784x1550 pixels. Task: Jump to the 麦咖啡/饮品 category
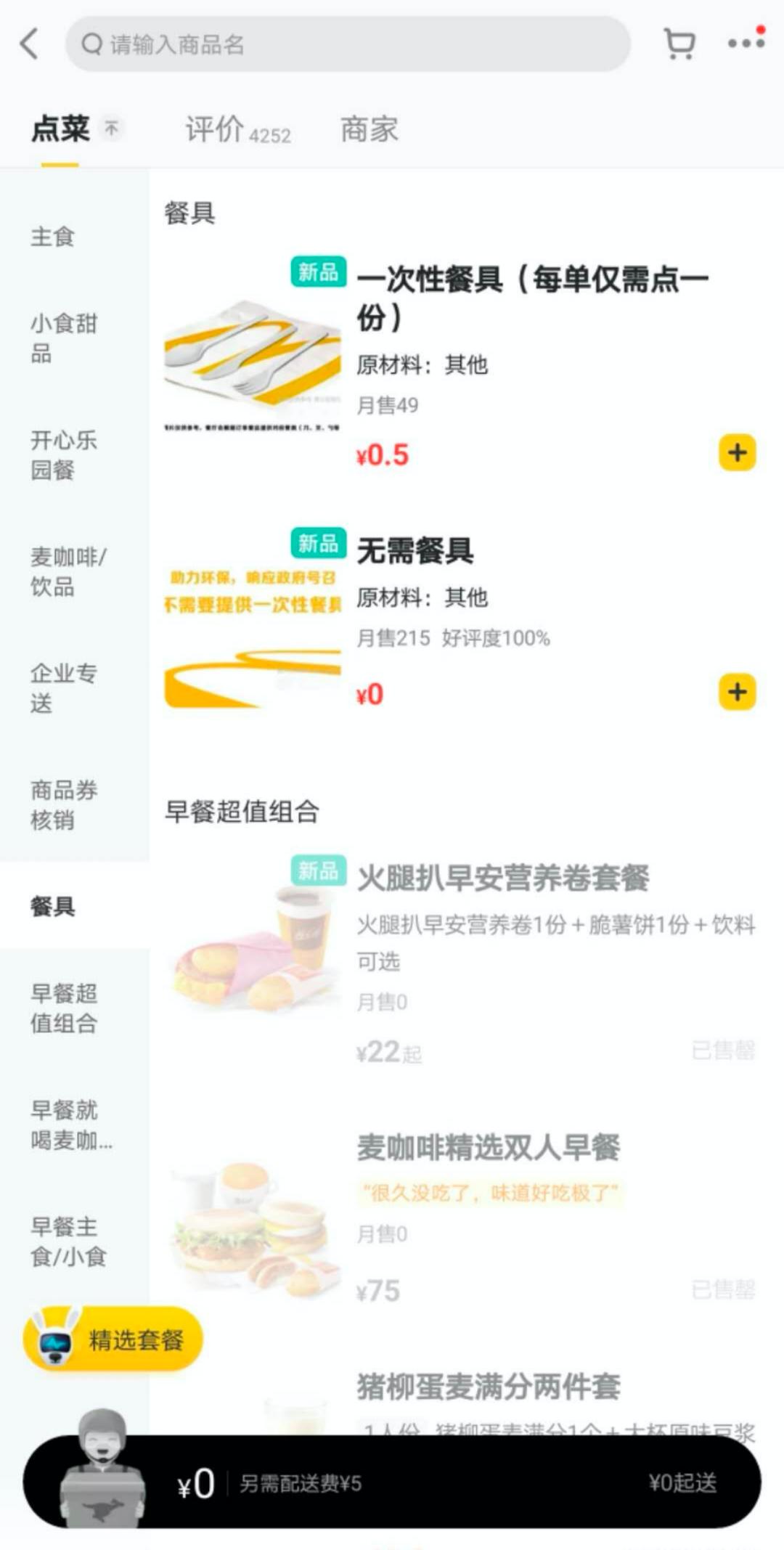68,572
